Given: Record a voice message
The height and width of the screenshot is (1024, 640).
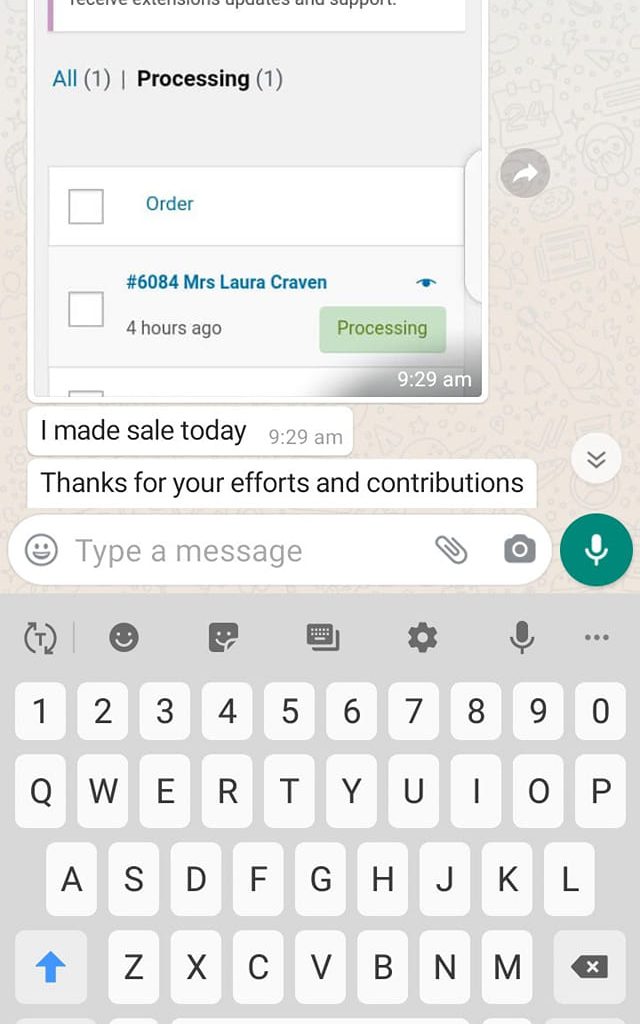Looking at the screenshot, I should click(x=596, y=549).
